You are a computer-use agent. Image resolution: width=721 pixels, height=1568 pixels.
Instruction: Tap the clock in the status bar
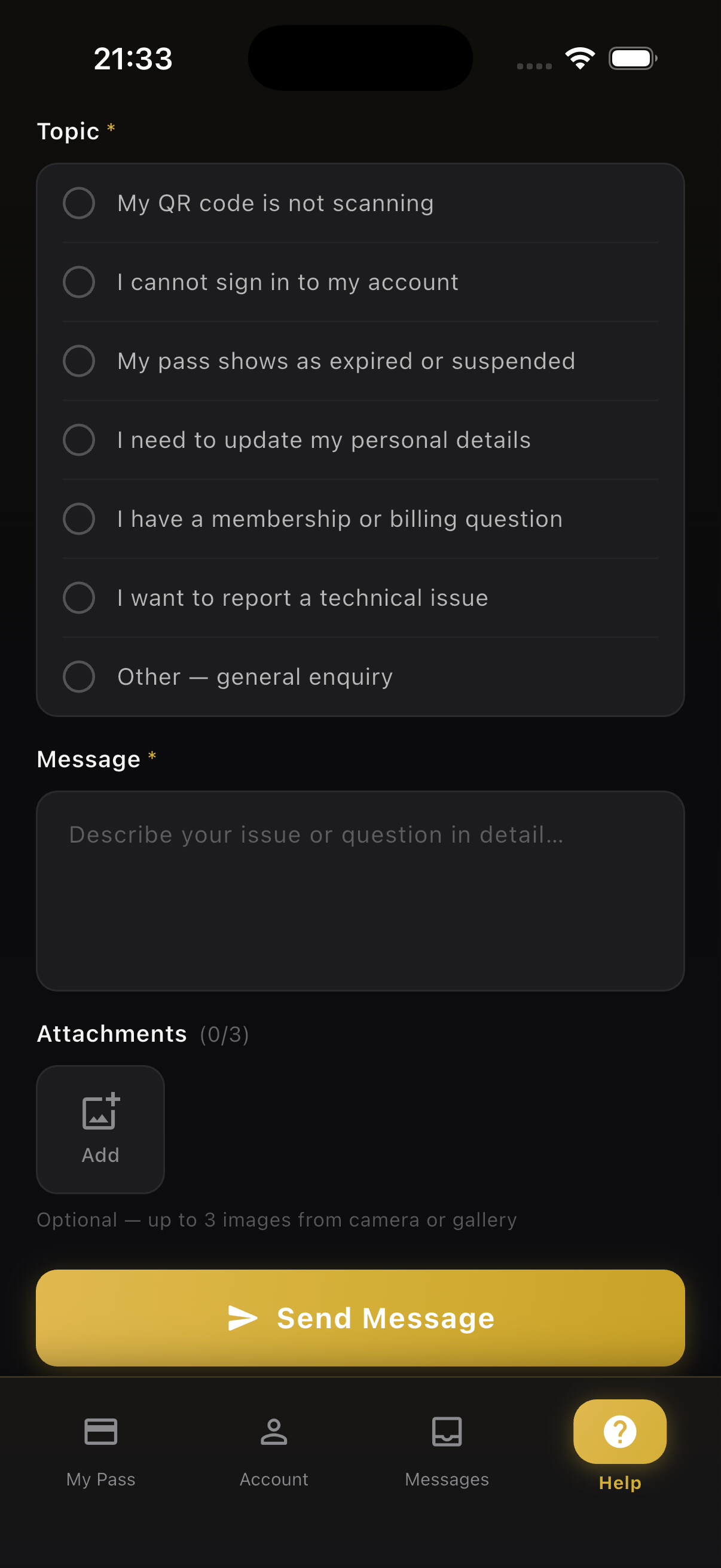[133, 59]
